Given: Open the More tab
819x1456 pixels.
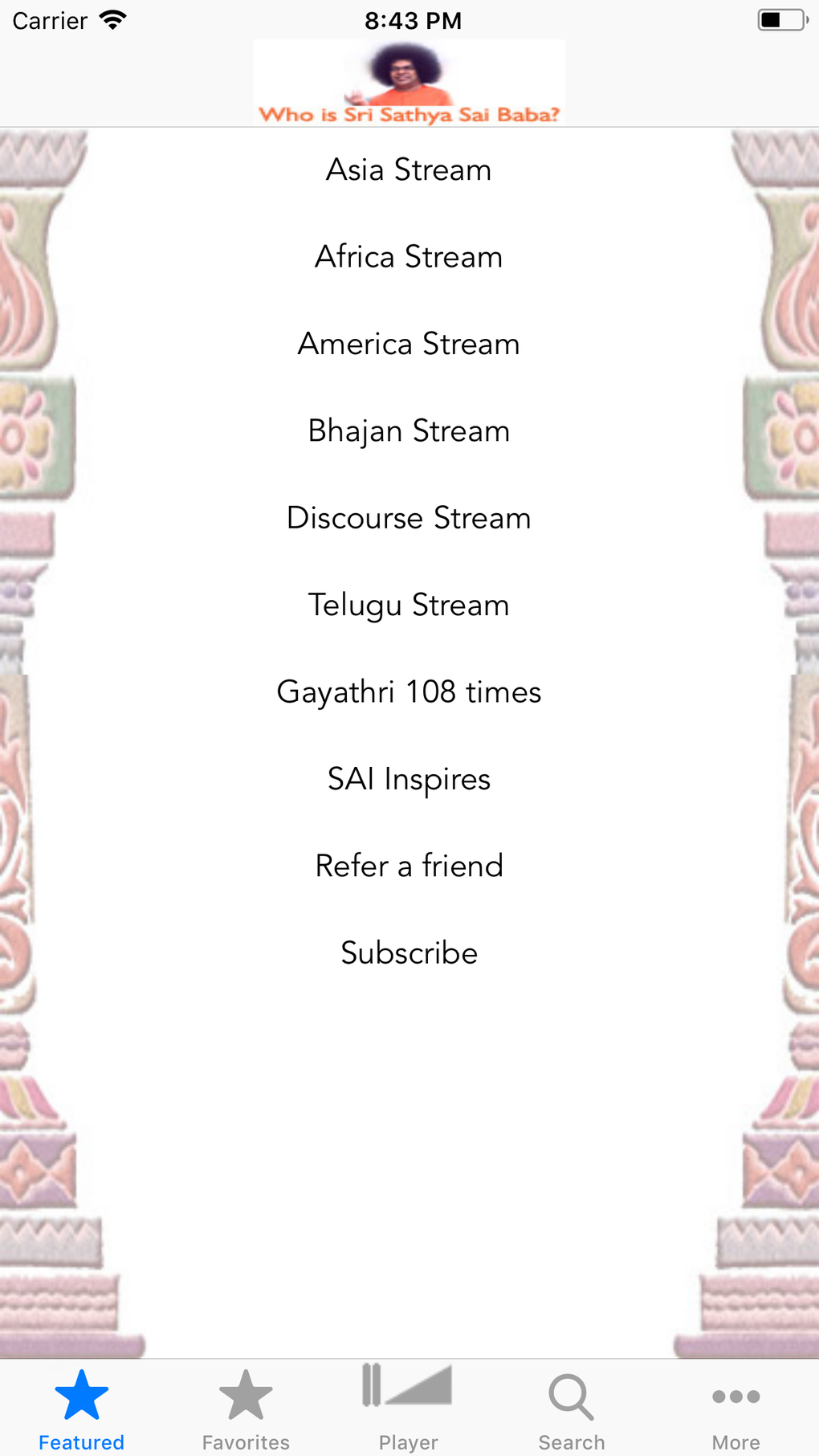Looking at the screenshot, I should click(736, 1409).
